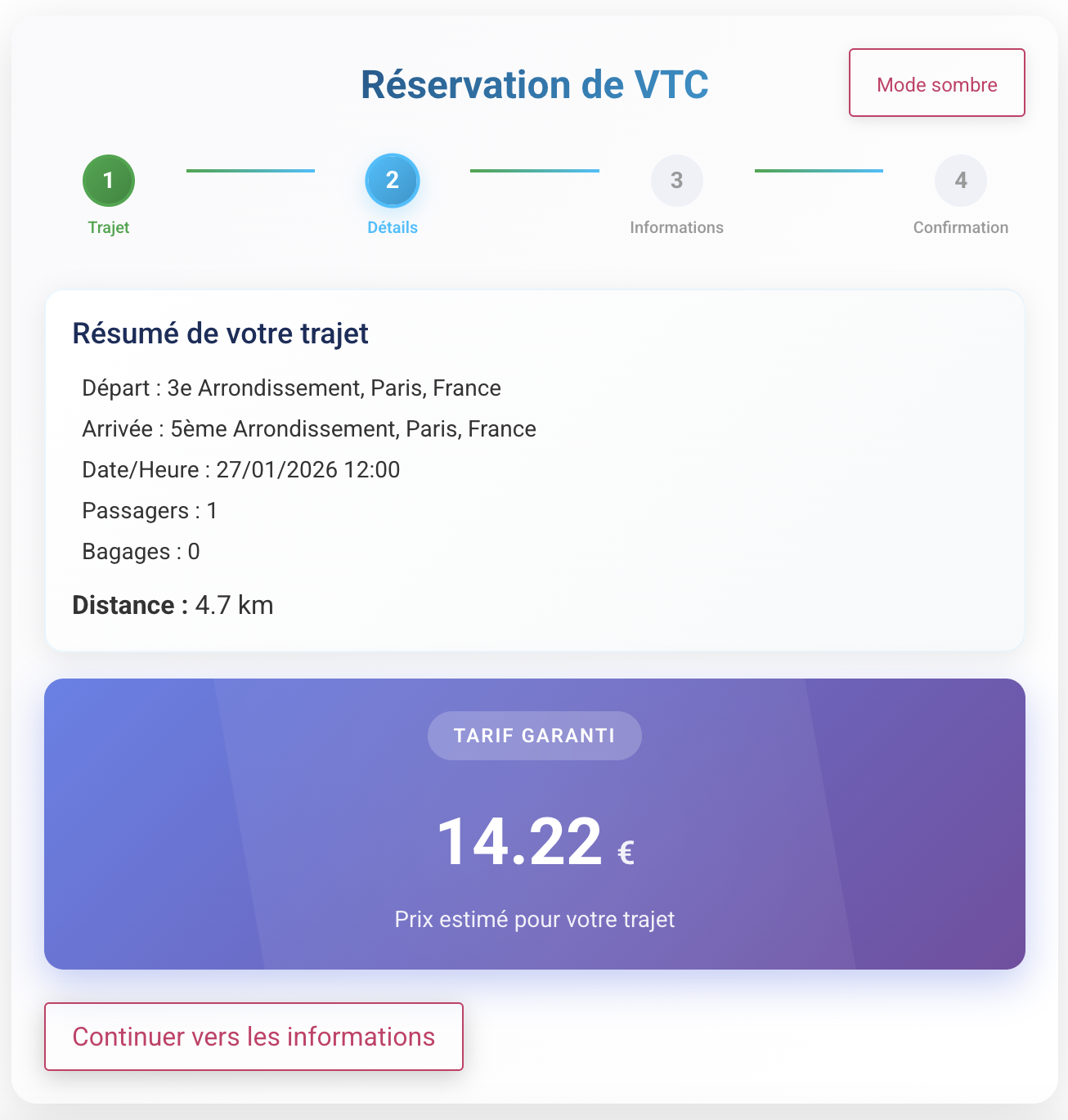Image resolution: width=1068 pixels, height=1120 pixels.
Task: Switch to the Trajet step label
Action: pos(108,227)
